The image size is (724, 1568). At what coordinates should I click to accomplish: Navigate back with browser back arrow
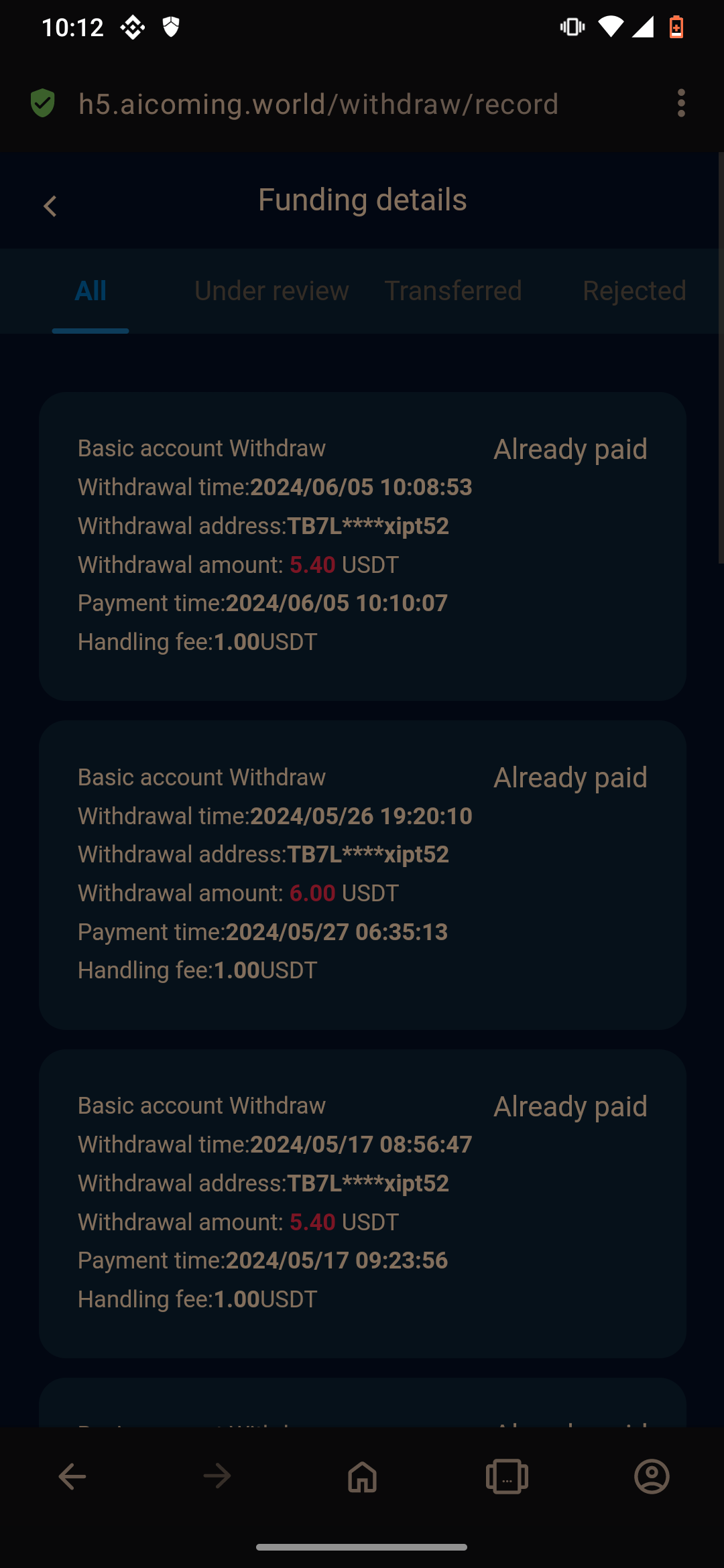point(72,1476)
